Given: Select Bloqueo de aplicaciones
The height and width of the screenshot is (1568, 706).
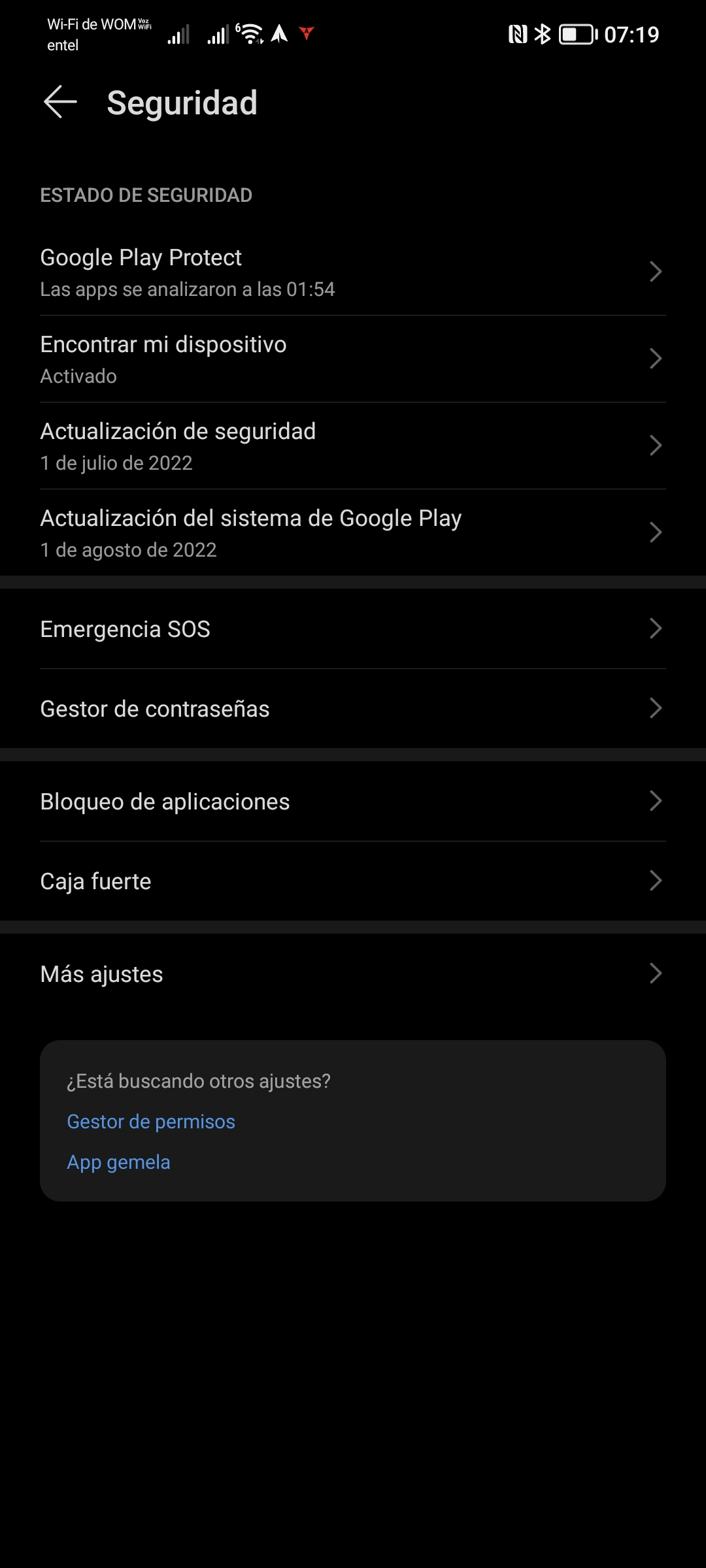Looking at the screenshot, I should [353, 801].
